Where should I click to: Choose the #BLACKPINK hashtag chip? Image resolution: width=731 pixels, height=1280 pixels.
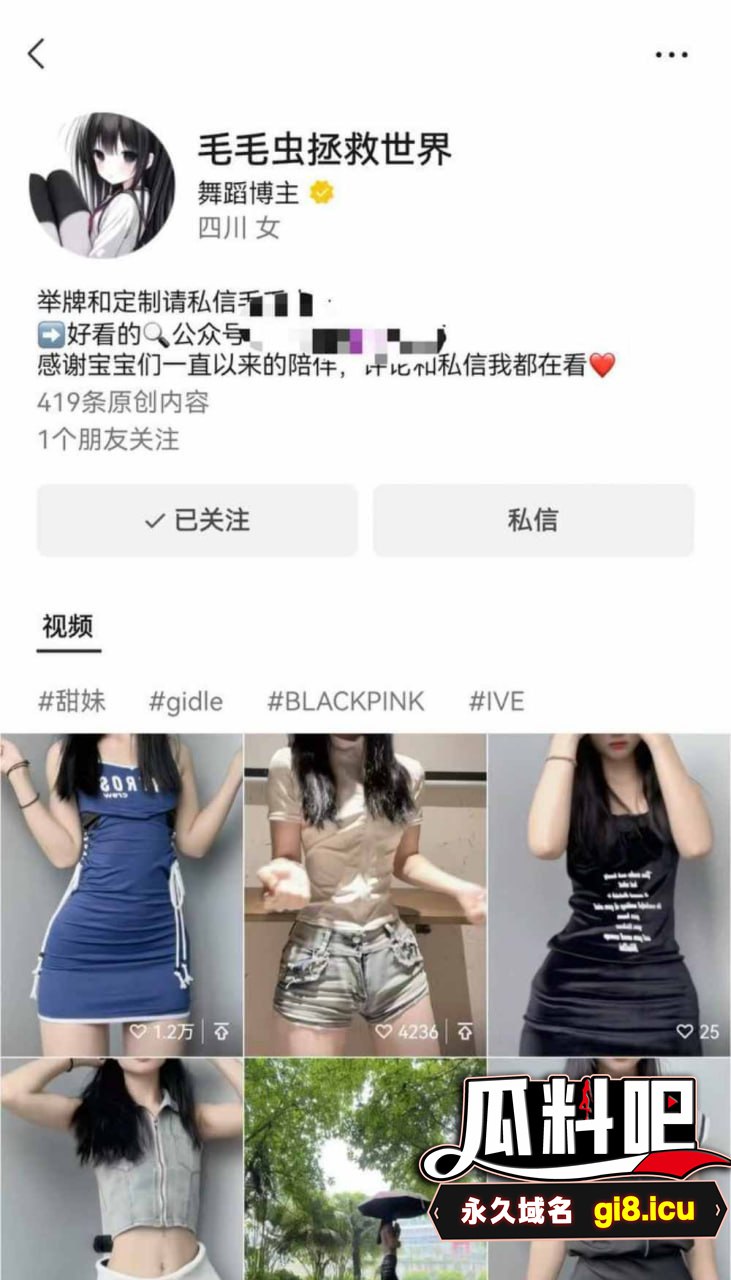(345, 701)
